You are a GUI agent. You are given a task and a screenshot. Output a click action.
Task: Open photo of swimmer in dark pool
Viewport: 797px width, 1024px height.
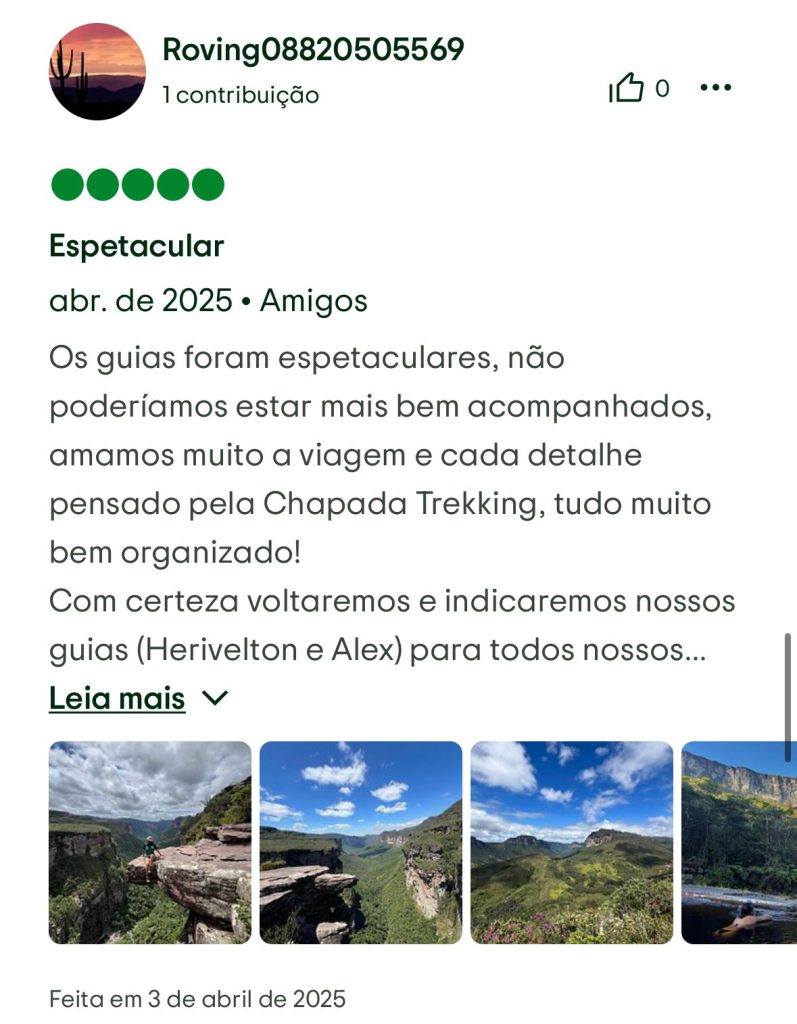tap(738, 842)
